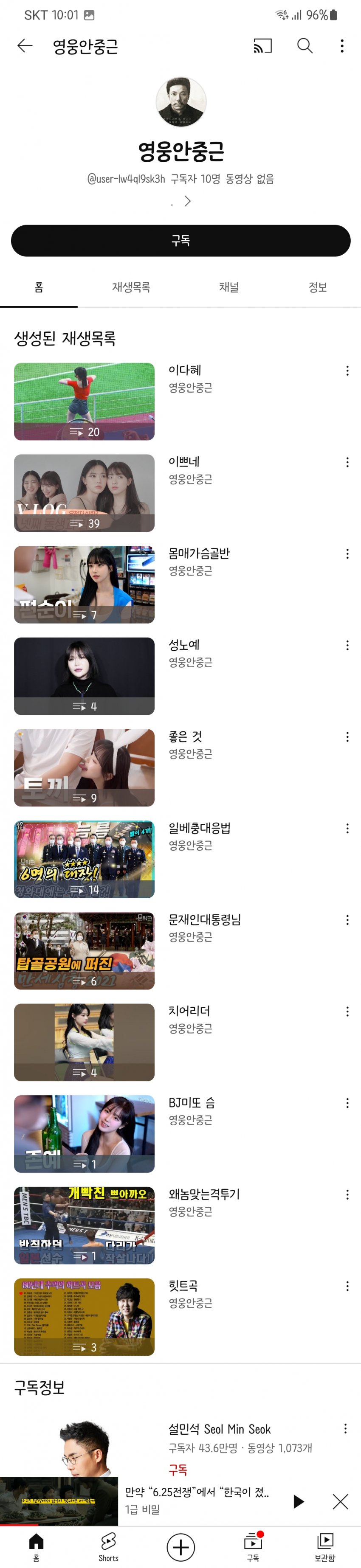
Task: Open the Shorts tab
Action: click(108, 1546)
